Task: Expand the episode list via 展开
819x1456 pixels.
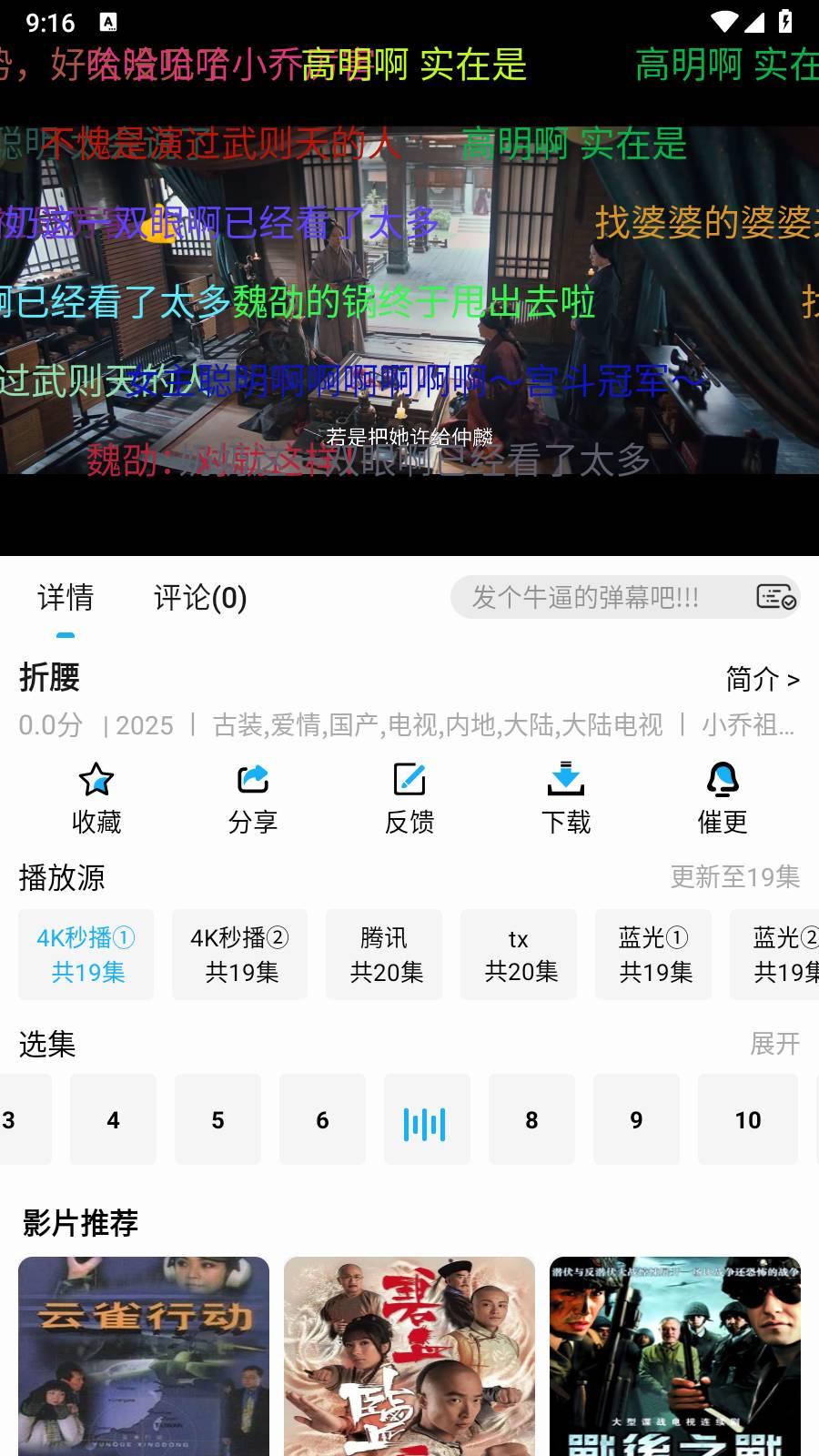Action: (x=774, y=1046)
